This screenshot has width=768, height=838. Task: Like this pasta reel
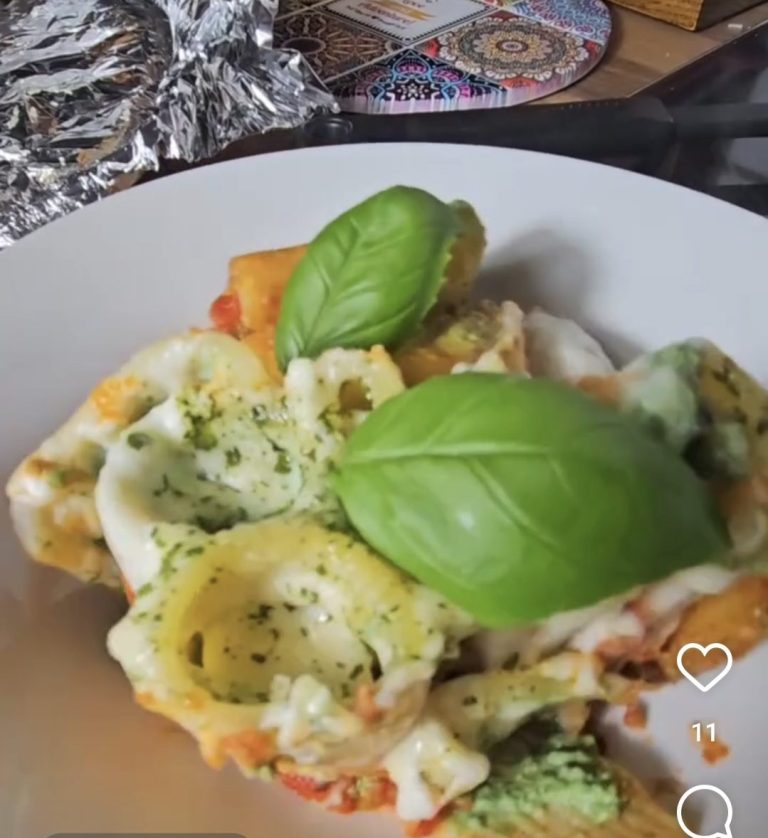coord(704,666)
